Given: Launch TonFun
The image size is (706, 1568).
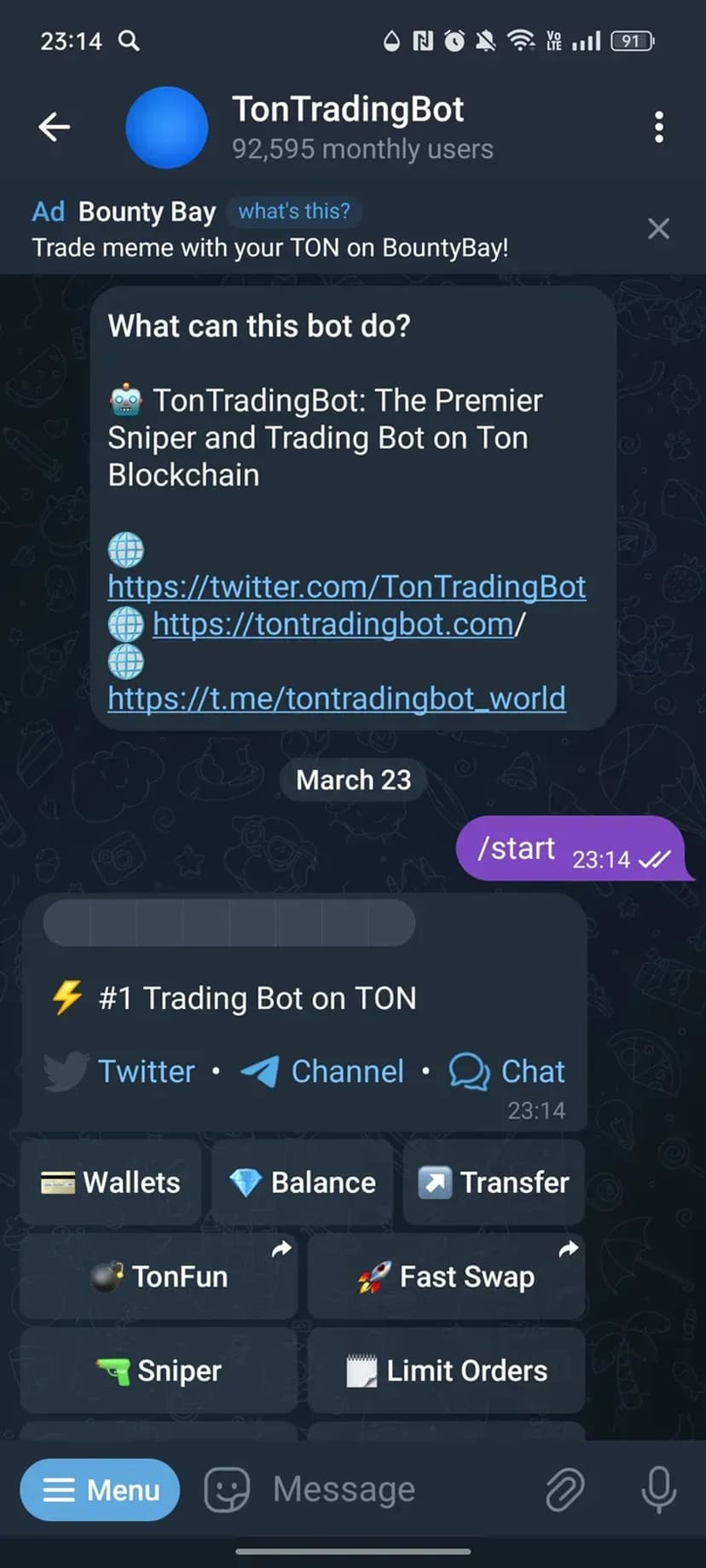Looking at the screenshot, I should tap(159, 1276).
